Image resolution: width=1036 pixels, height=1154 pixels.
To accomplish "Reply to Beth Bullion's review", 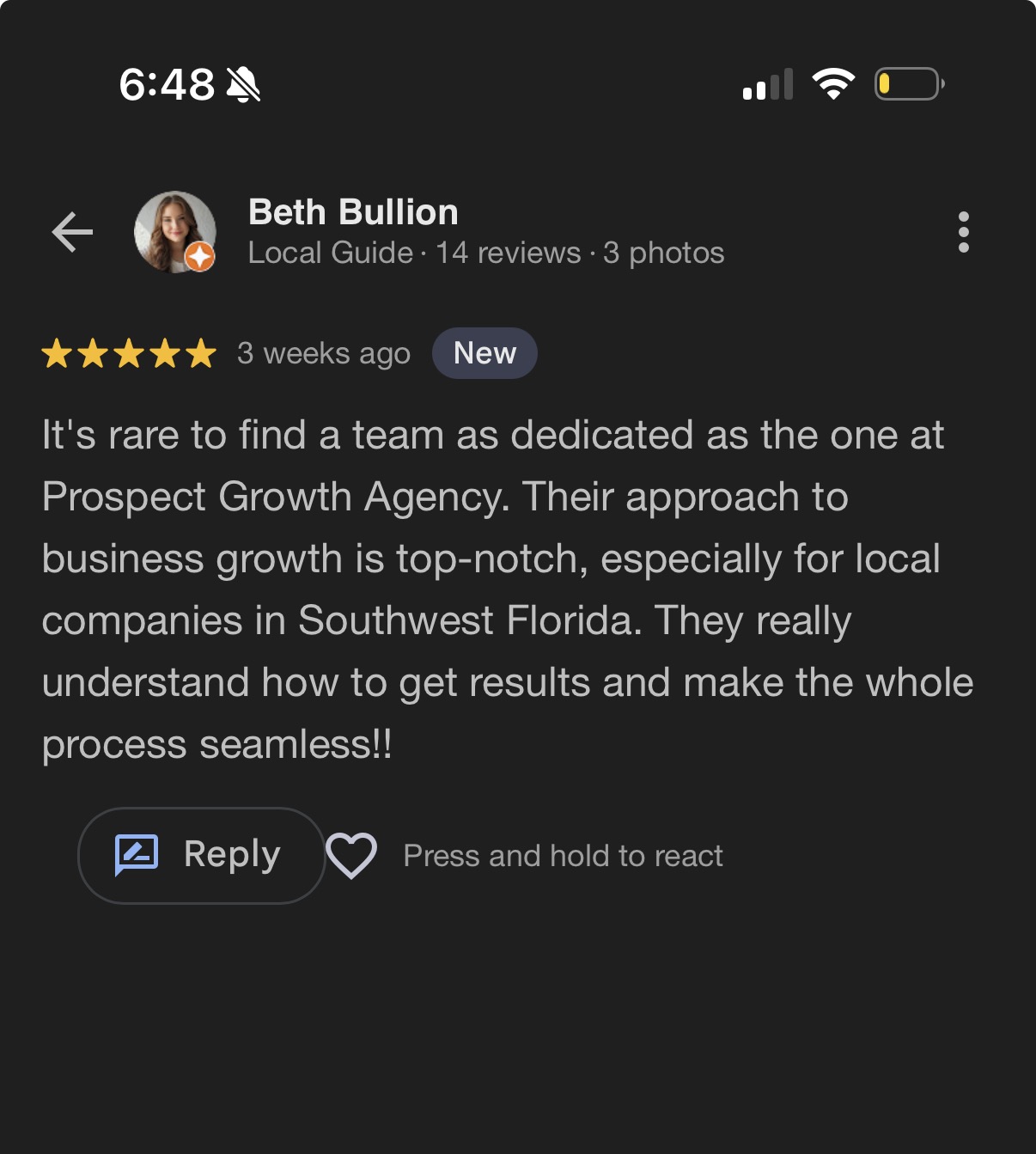I will tap(201, 855).
